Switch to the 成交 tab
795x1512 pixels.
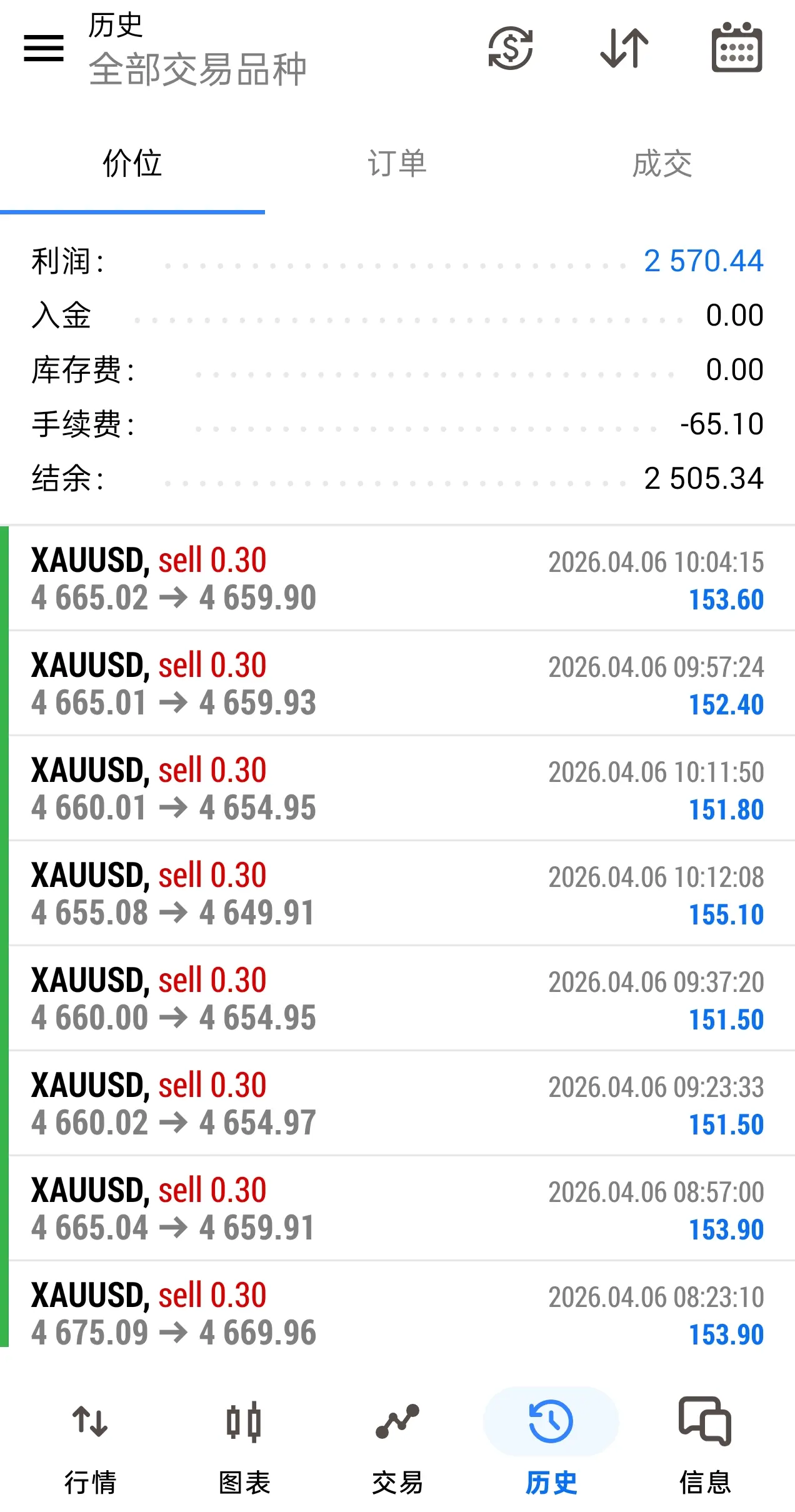click(662, 164)
